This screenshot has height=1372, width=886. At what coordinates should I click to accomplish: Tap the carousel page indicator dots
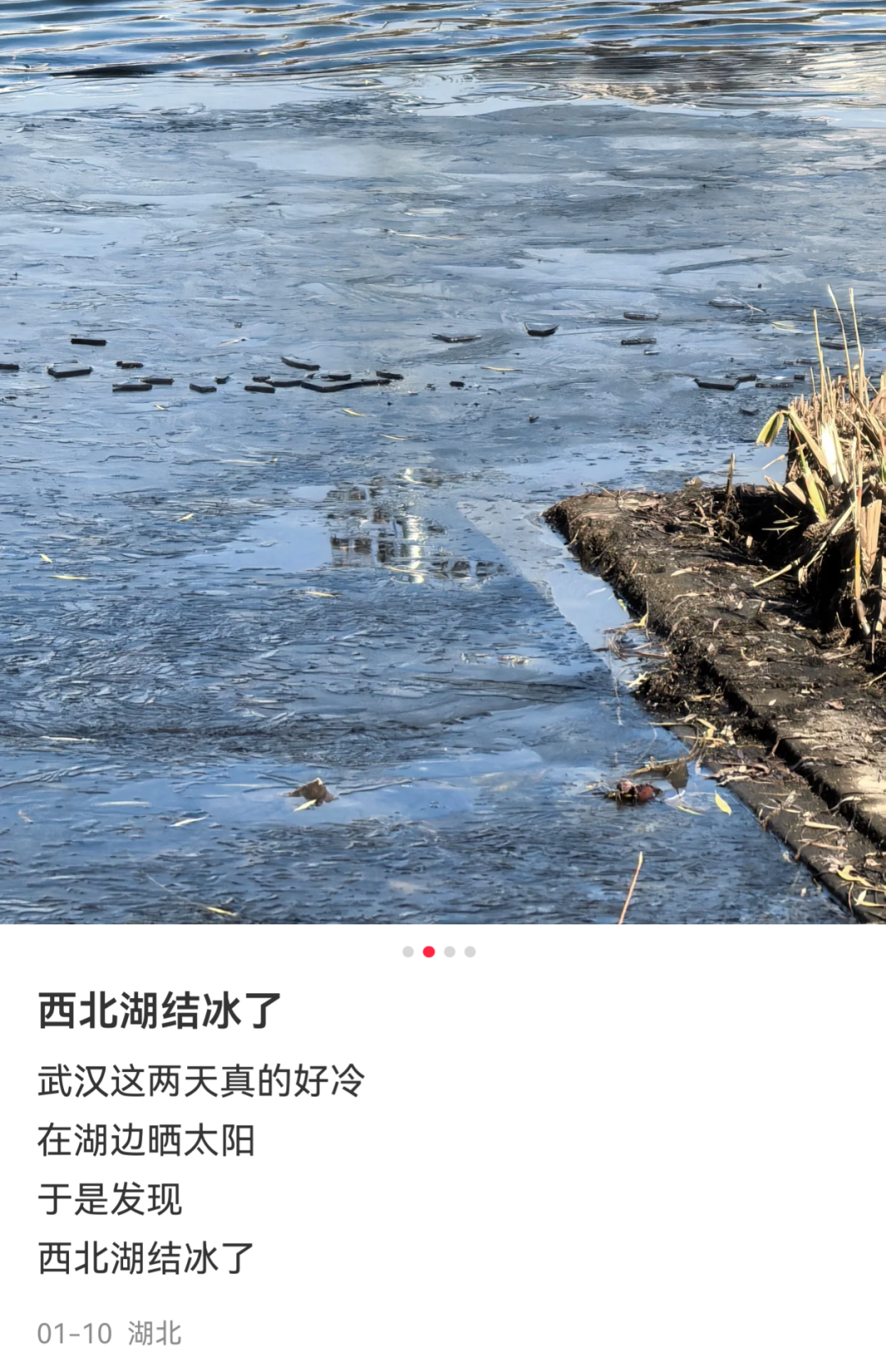439,951
